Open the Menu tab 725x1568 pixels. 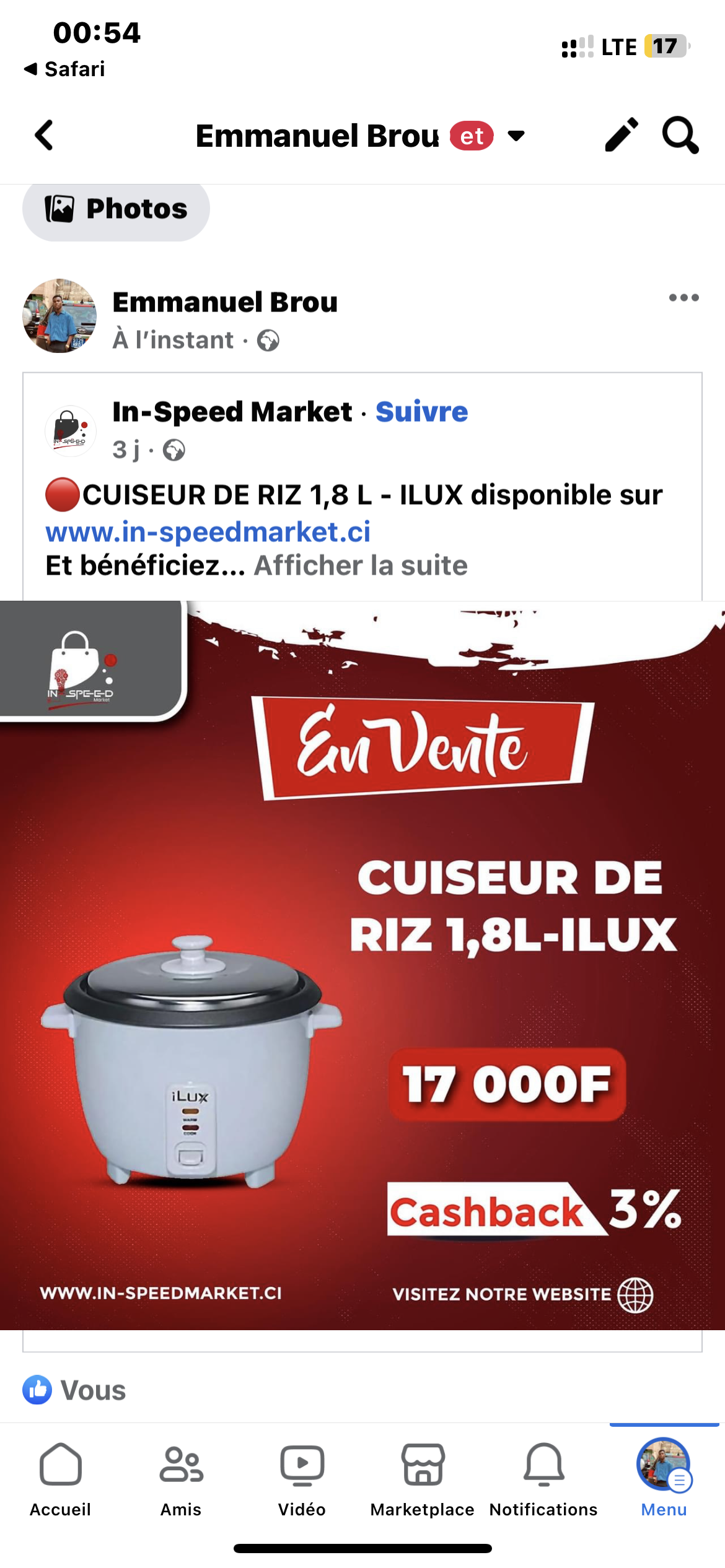664,1477
